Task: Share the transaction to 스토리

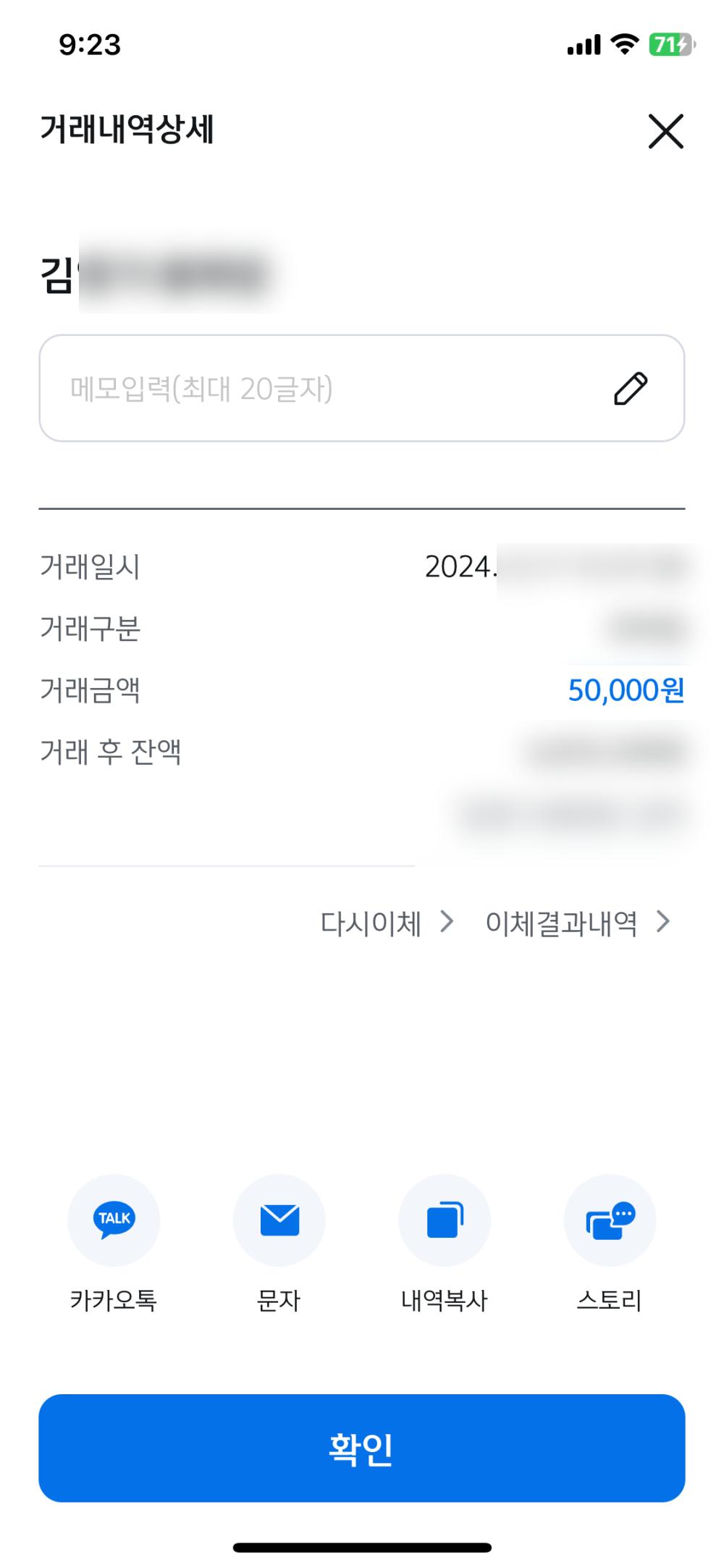Action: pos(610,1220)
